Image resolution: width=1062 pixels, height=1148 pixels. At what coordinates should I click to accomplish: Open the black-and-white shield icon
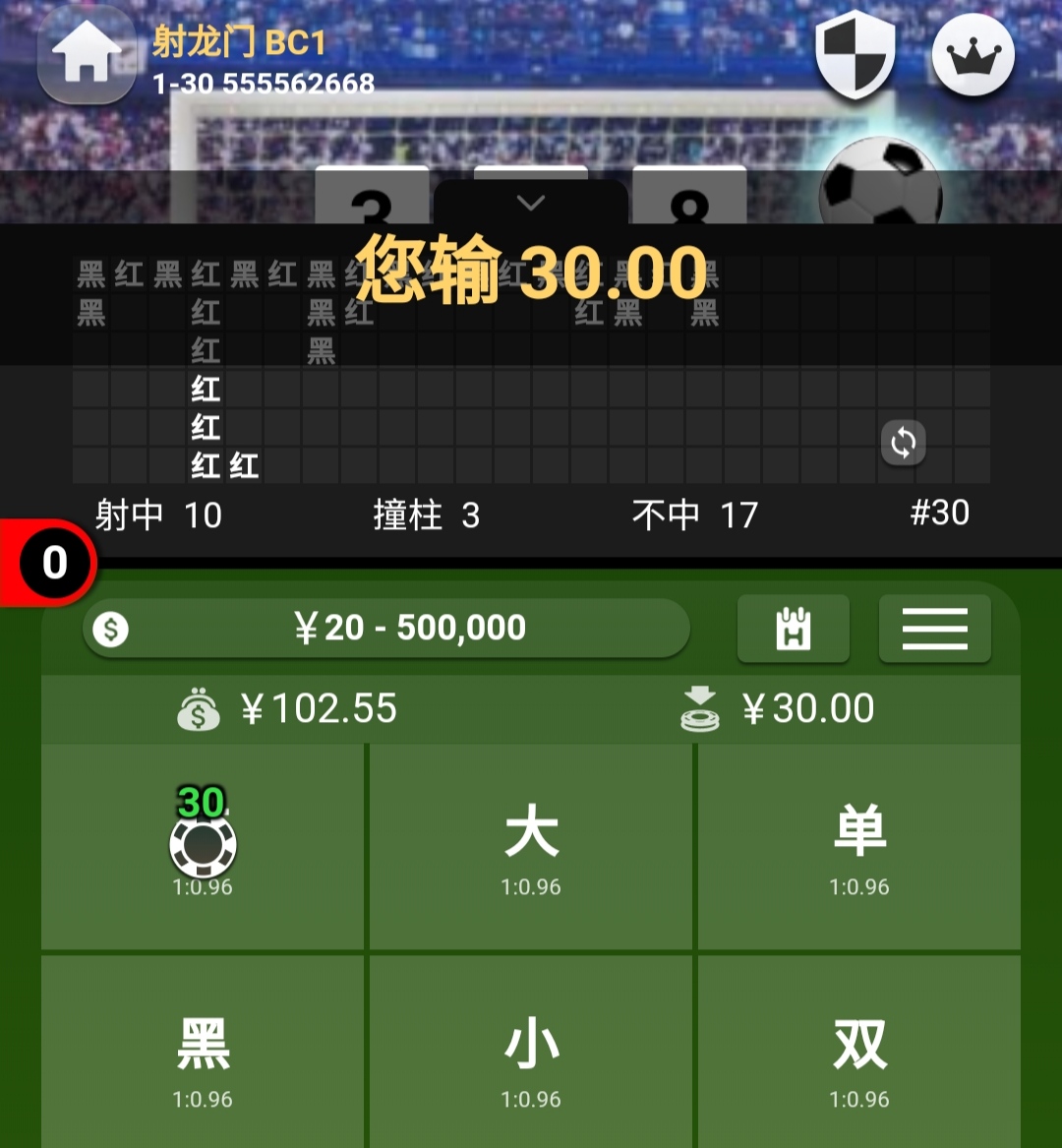[855, 55]
